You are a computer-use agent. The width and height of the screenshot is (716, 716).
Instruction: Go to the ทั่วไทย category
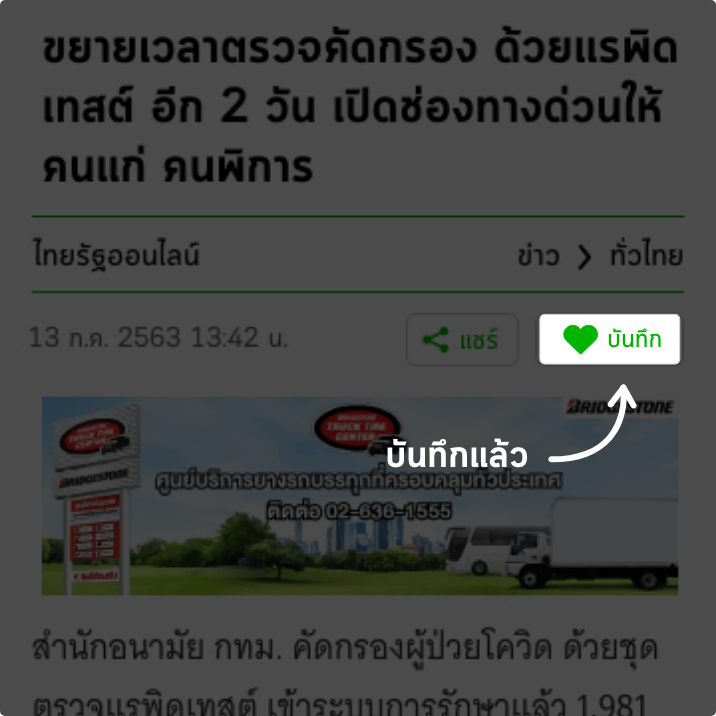(x=645, y=256)
